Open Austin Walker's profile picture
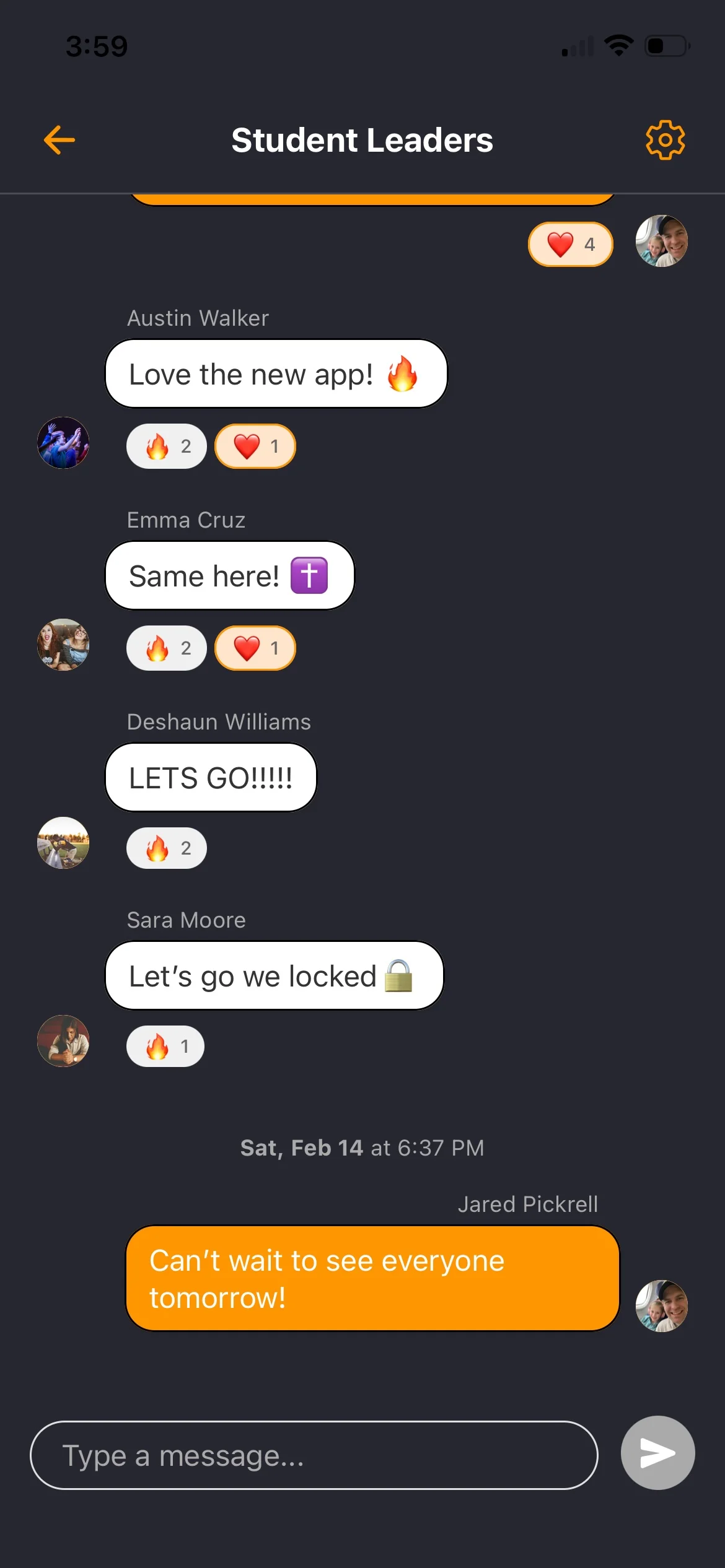 point(63,443)
